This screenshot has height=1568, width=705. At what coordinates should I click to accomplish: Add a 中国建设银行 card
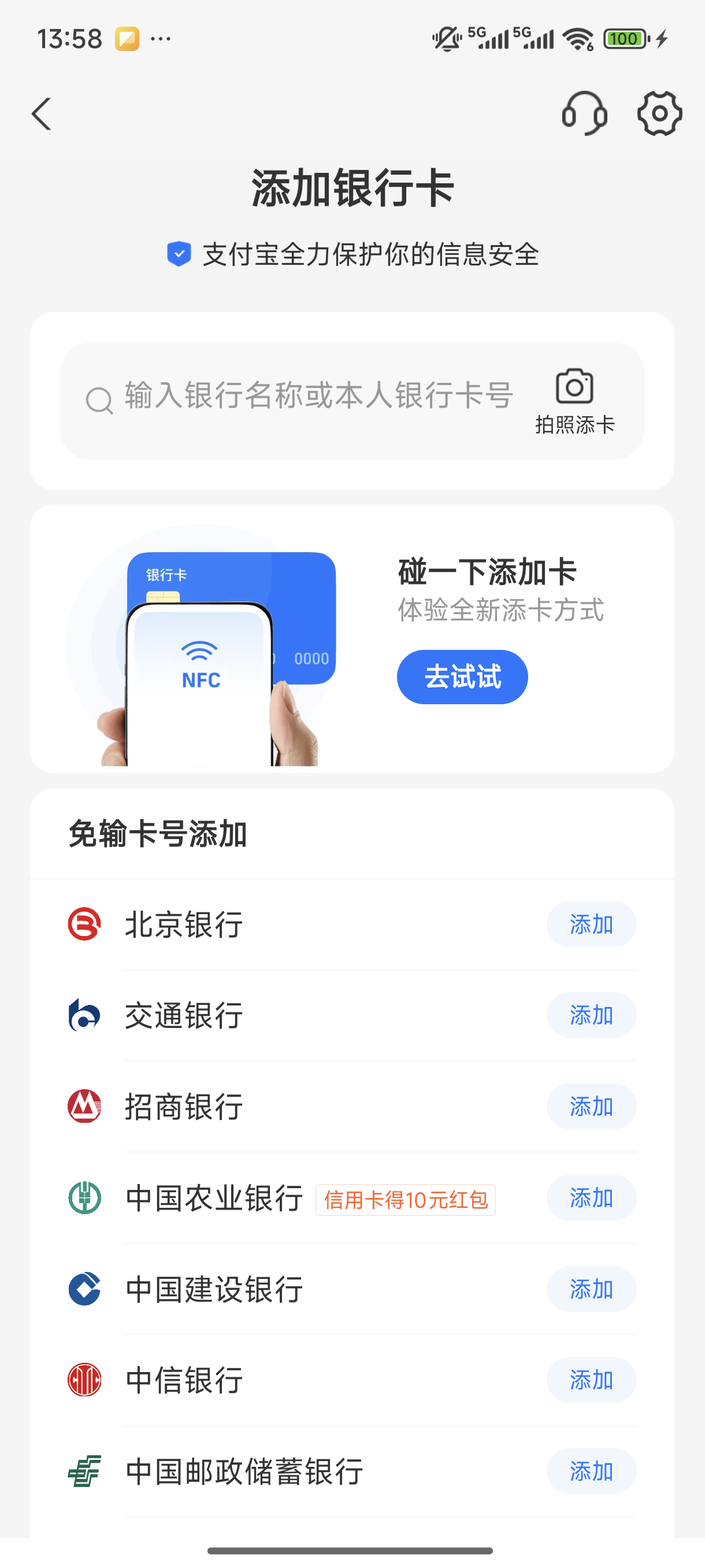[x=591, y=1289]
